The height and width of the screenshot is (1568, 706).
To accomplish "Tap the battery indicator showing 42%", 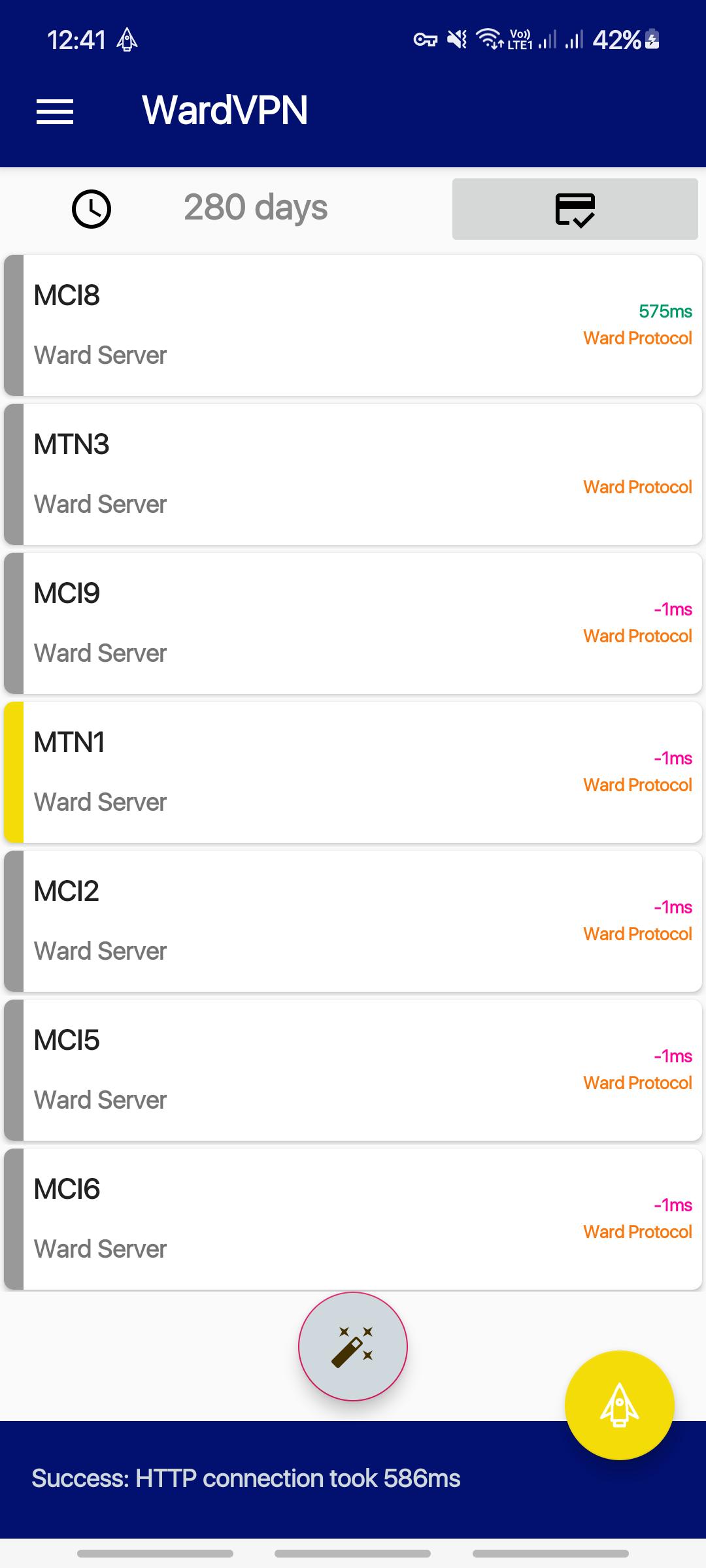I will tap(617, 41).
